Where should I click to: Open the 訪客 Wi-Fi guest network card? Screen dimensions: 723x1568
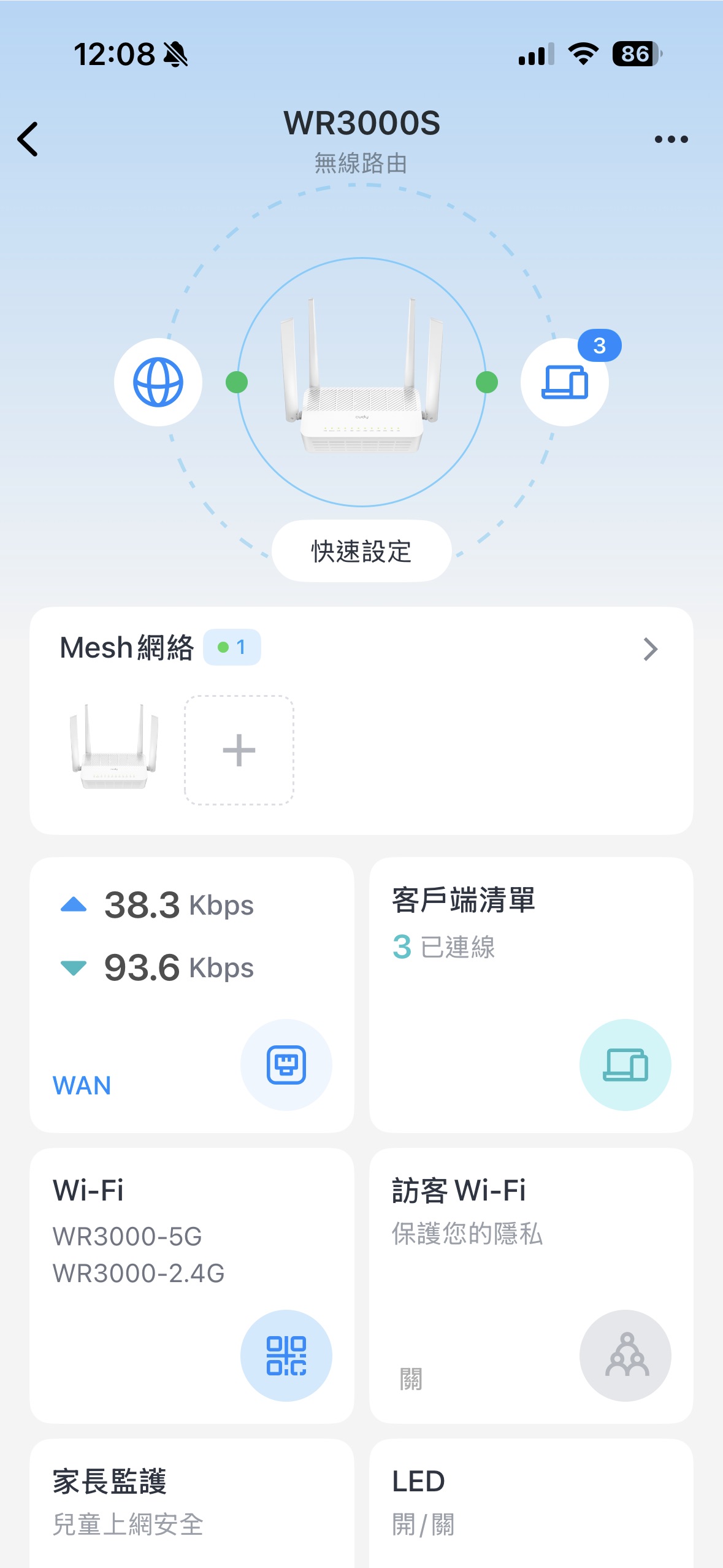(531, 1285)
